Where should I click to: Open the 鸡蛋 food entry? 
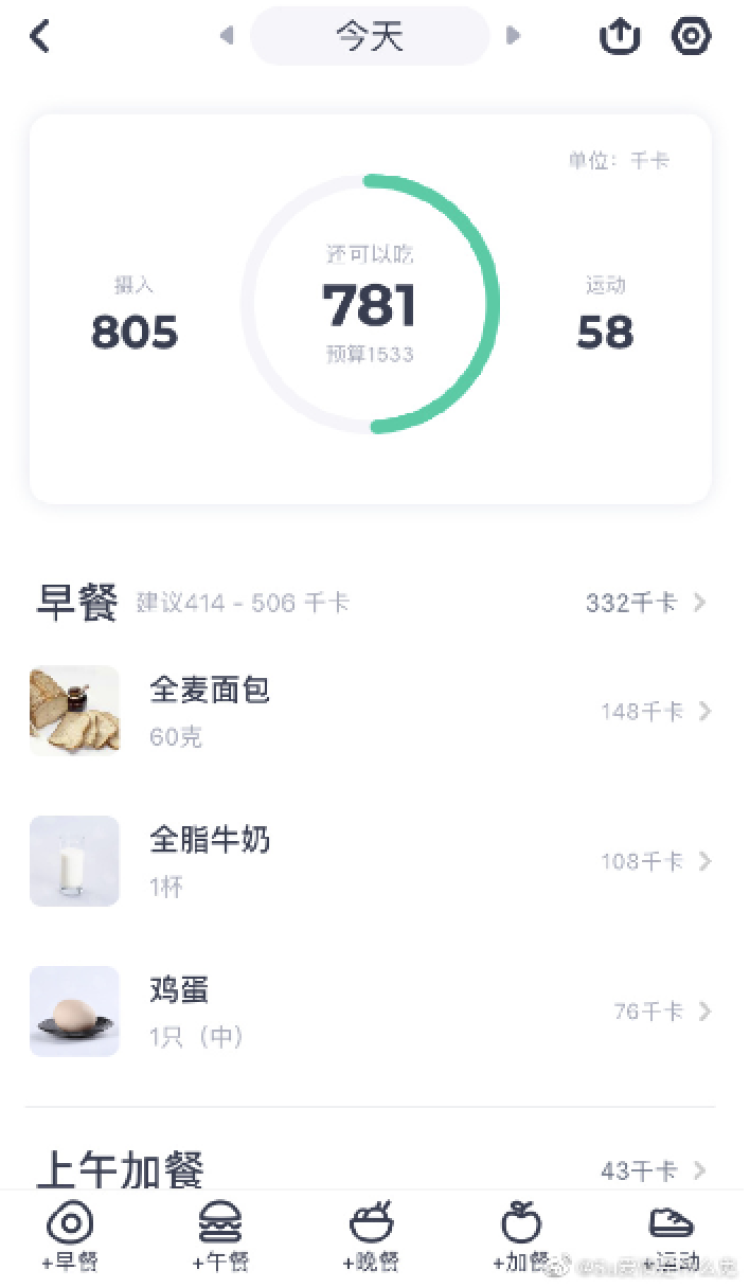[370, 1011]
